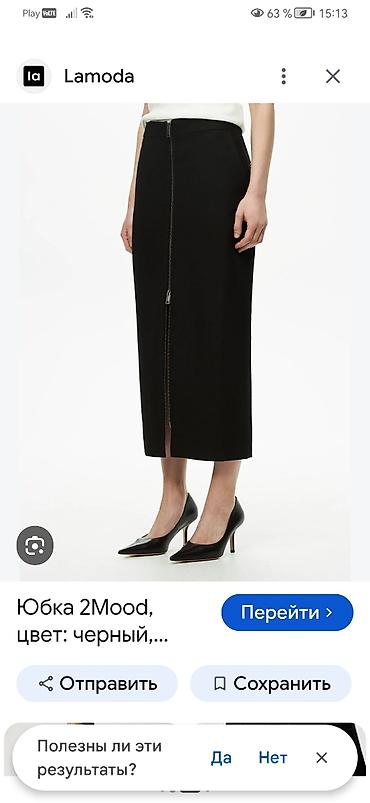Viewport: 370px width, 803px height.
Task: Answer Нет to the results feedback
Action: 273,757
